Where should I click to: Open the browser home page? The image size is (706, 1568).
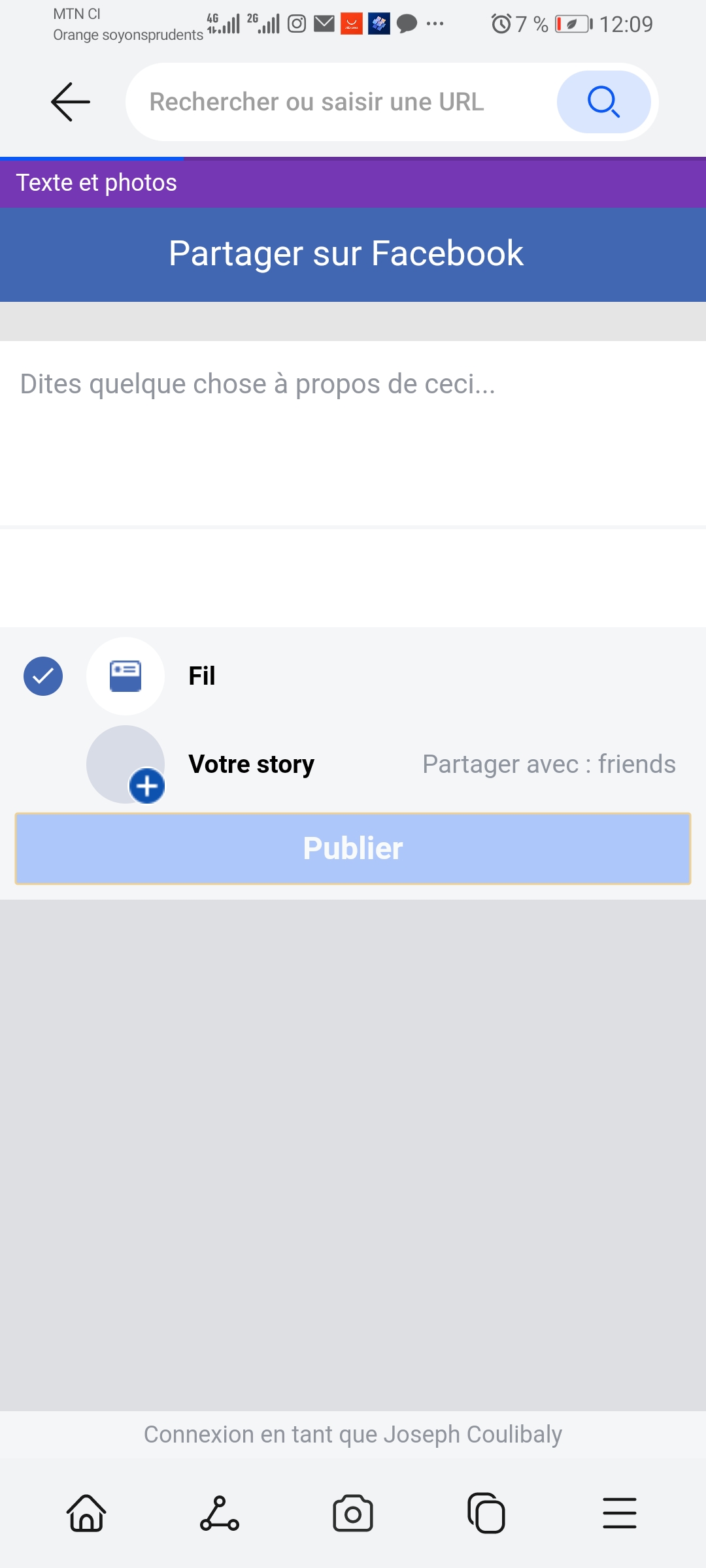[87, 1513]
